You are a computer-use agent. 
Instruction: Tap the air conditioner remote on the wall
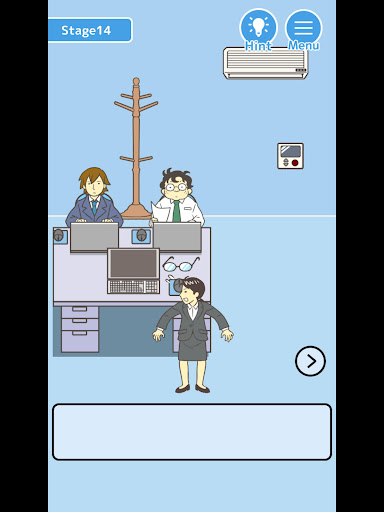point(290,156)
